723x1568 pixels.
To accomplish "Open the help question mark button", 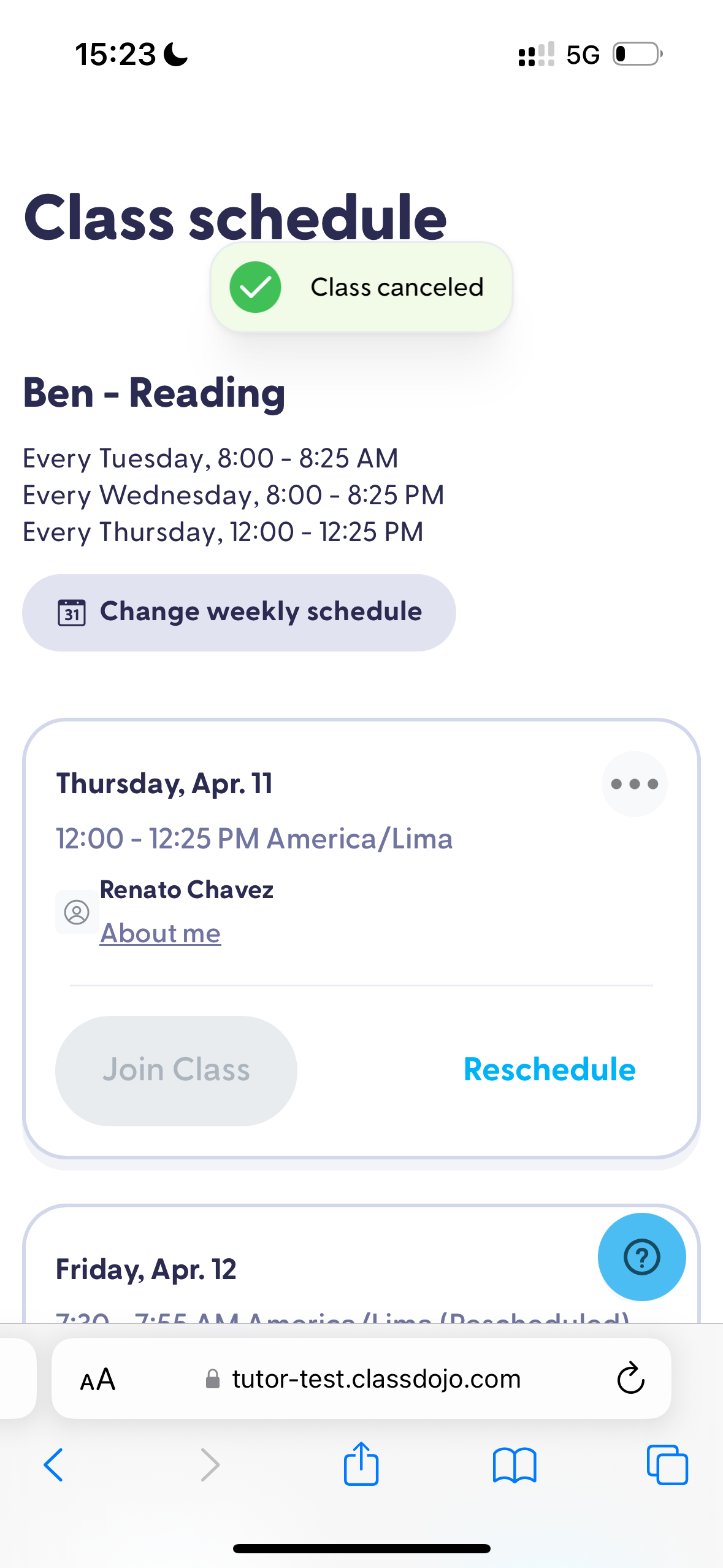I will tap(641, 1257).
